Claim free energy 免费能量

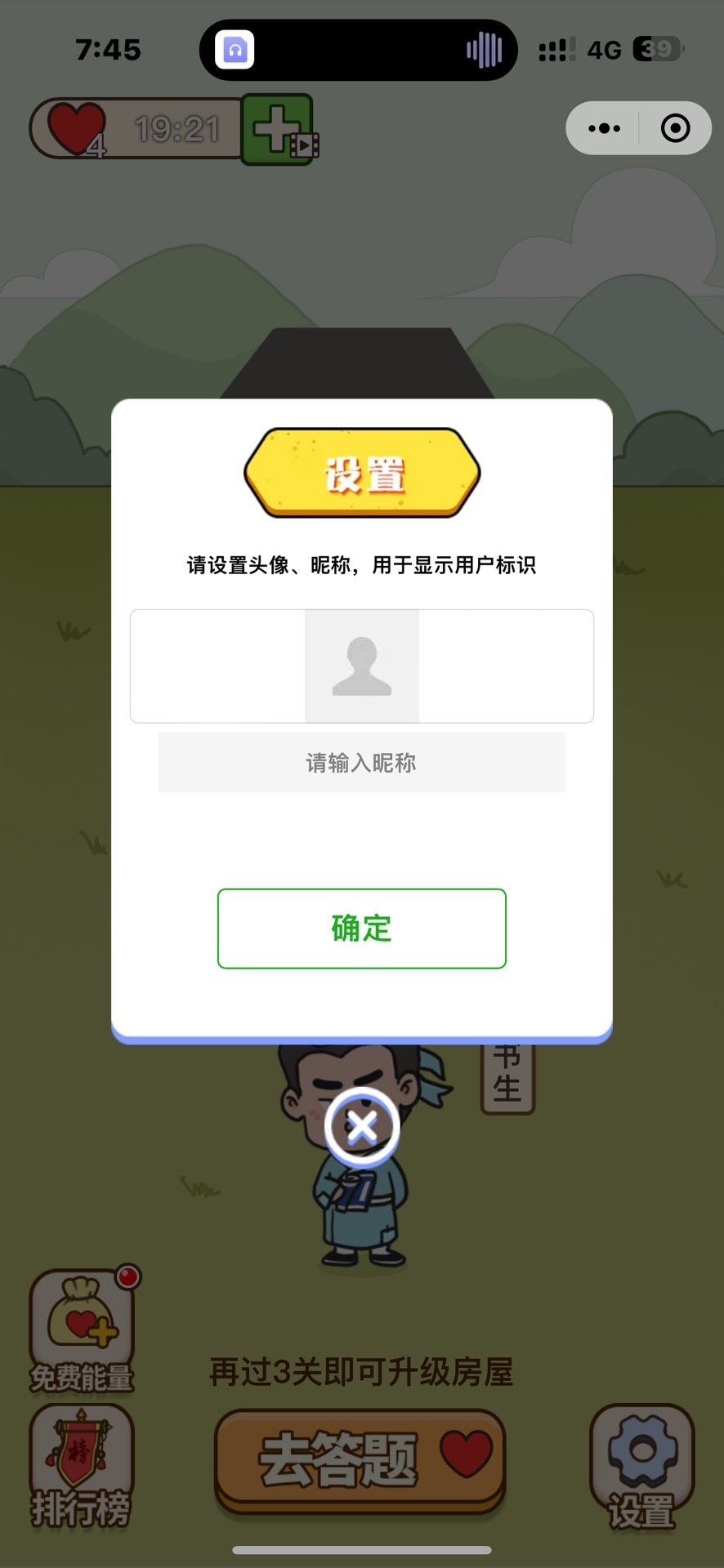coord(82,1331)
